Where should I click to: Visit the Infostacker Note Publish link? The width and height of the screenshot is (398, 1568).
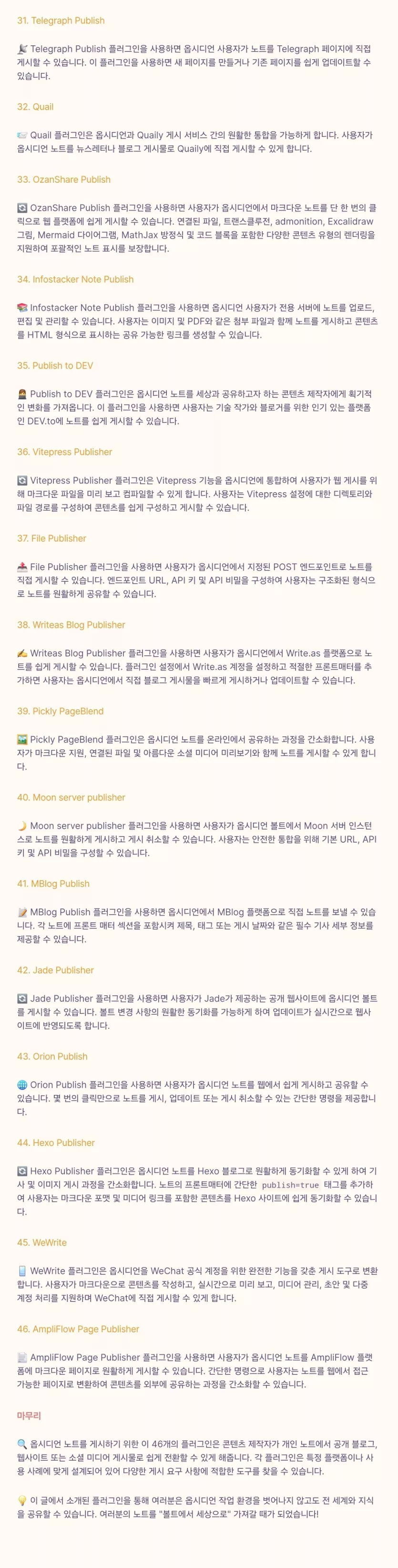click(83, 279)
